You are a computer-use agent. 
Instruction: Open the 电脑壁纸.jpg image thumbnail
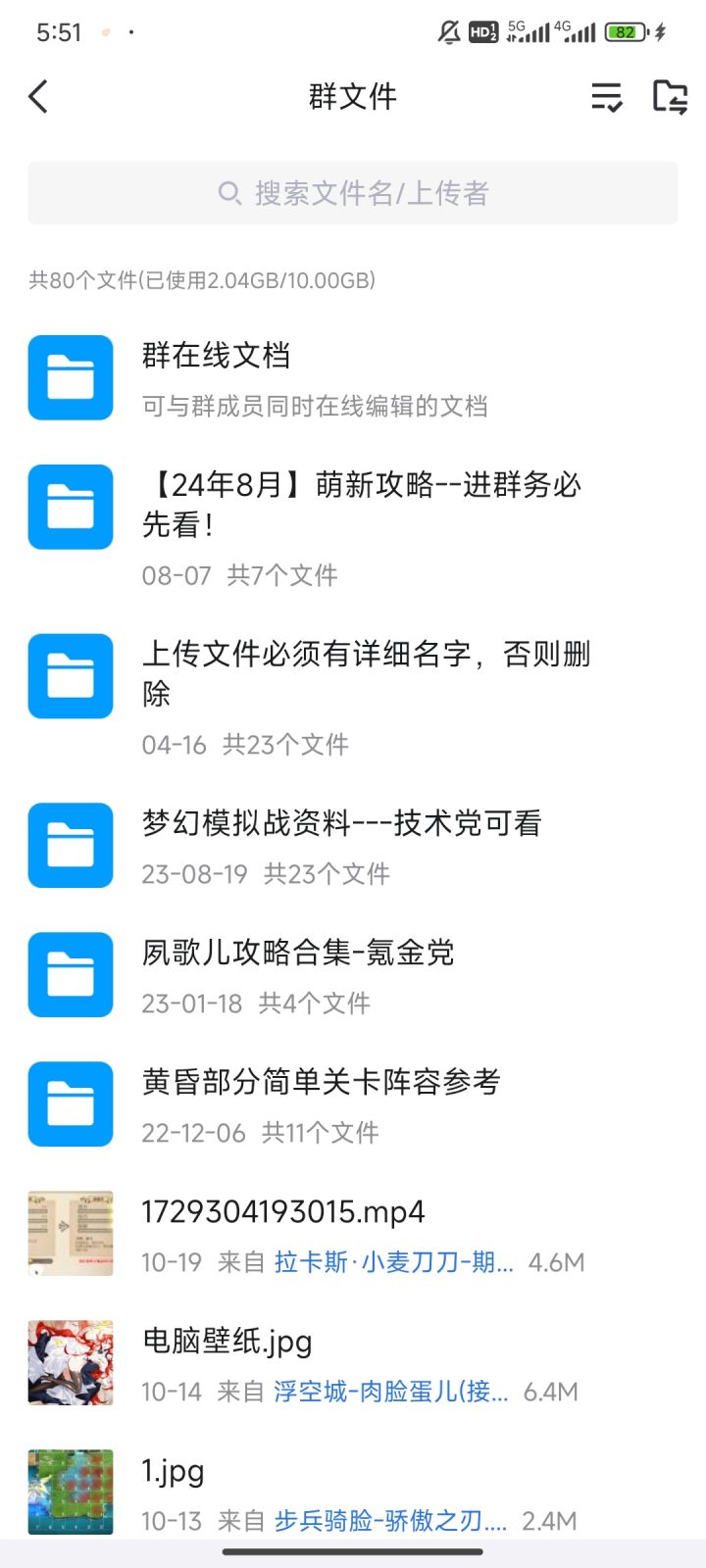point(70,1362)
